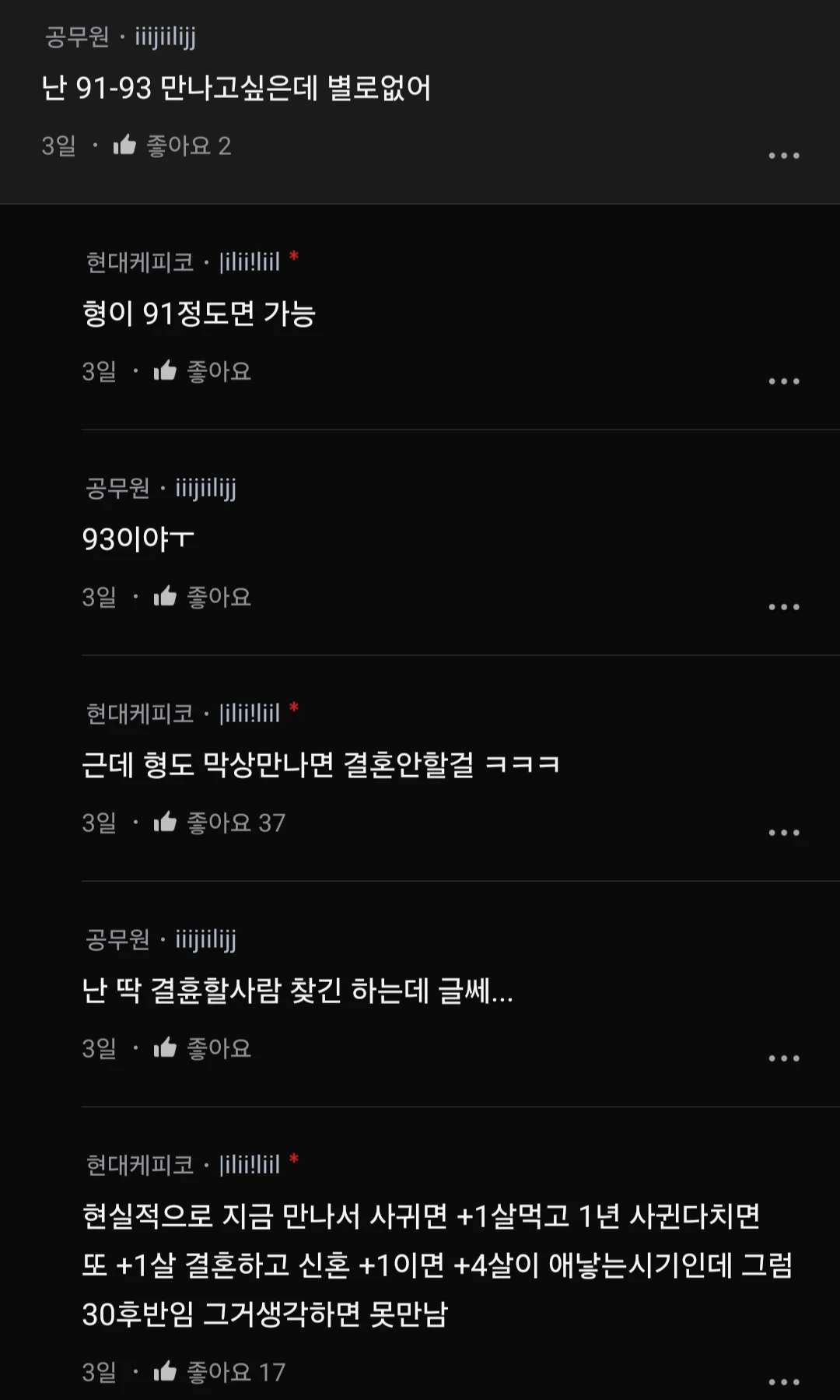Open the overflow menu for the '93이야ㅜ' reply
The image size is (840, 1400).
pyautogui.click(x=783, y=607)
